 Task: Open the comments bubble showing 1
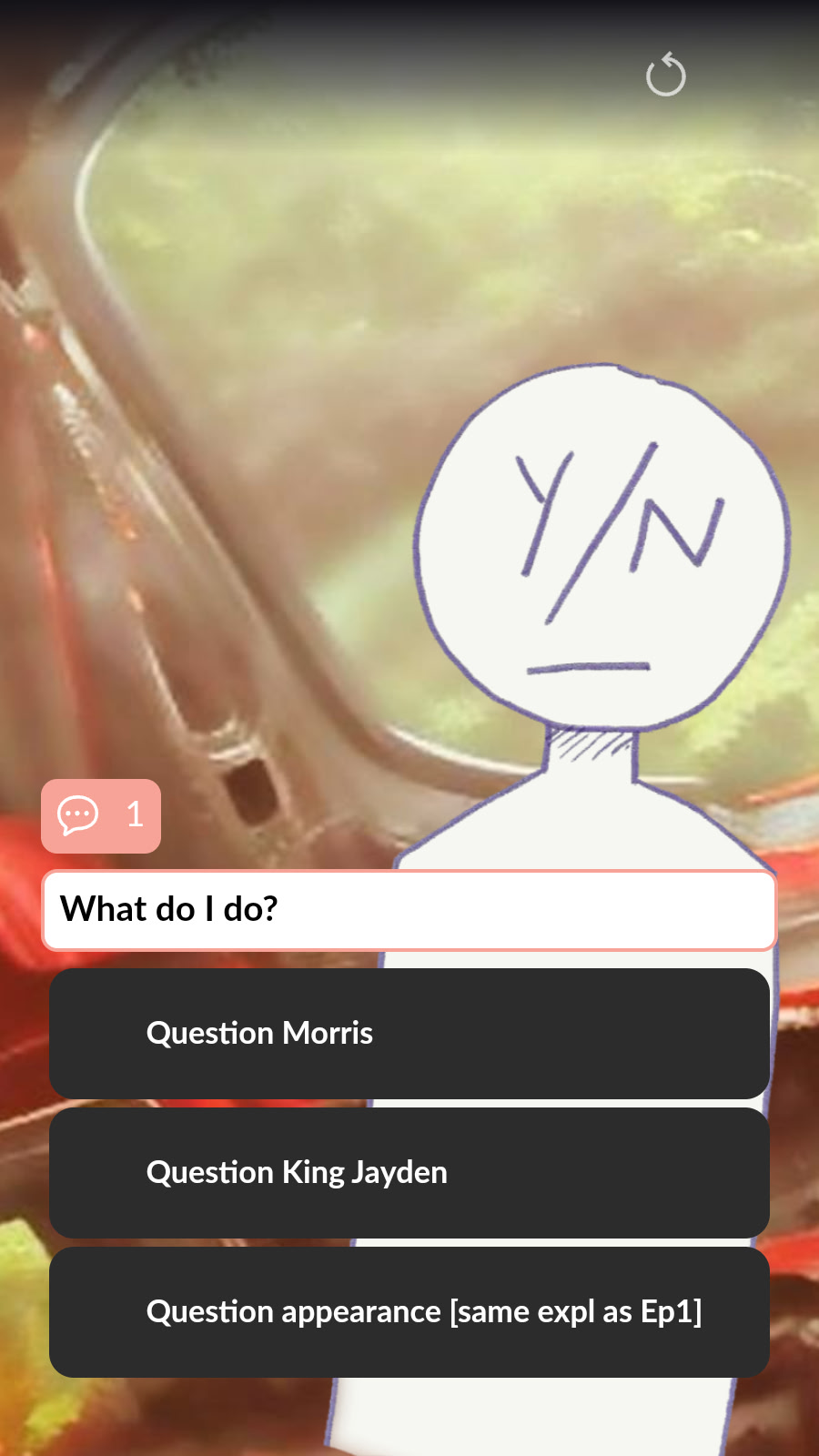click(101, 815)
